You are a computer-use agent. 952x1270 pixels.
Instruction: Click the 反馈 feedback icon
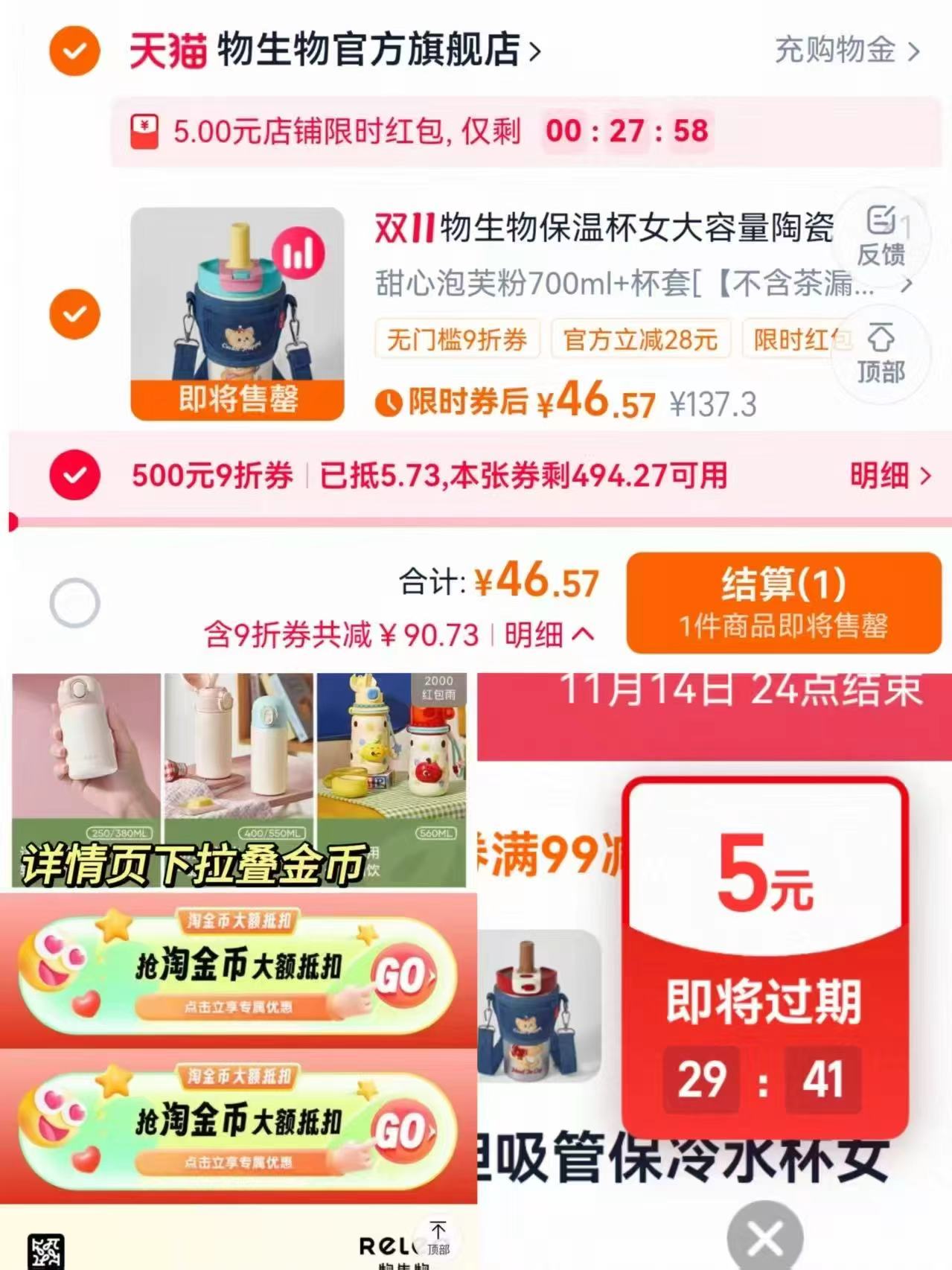tap(881, 237)
